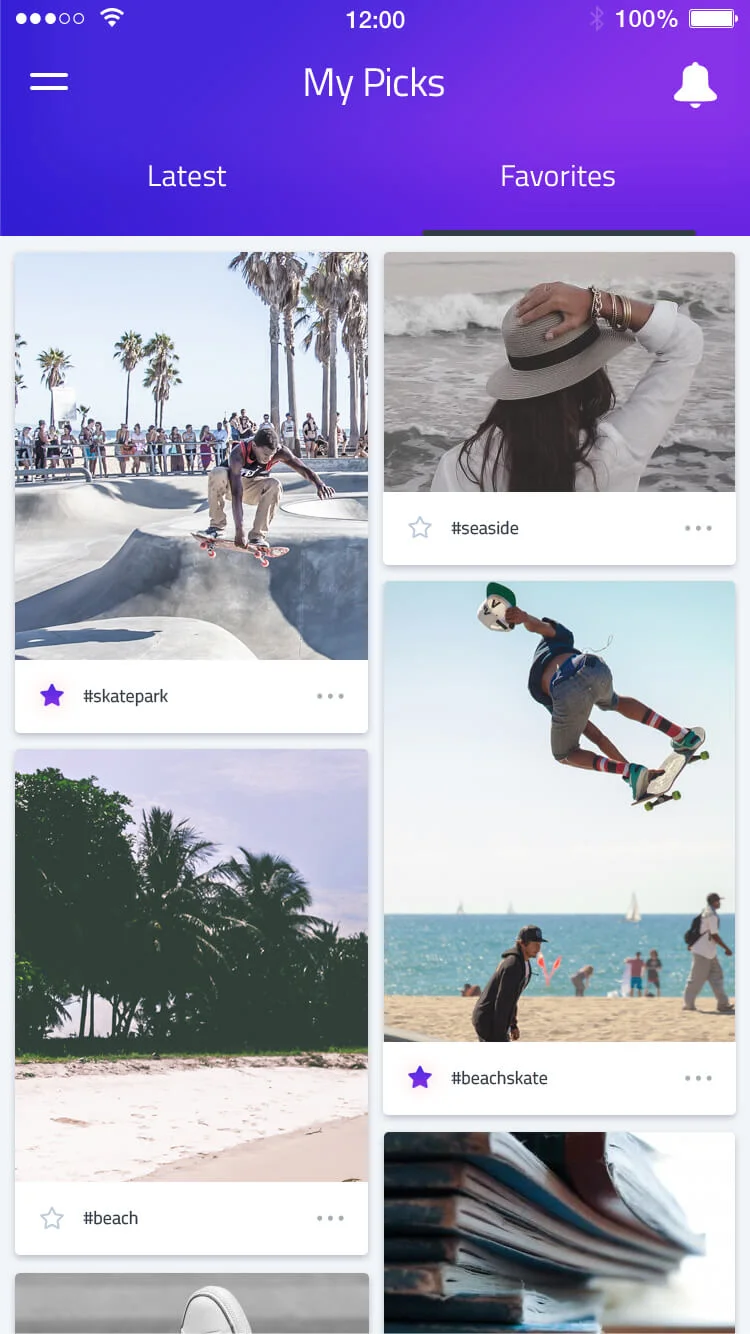
Task: Open the hamburger menu
Action: 49,82
